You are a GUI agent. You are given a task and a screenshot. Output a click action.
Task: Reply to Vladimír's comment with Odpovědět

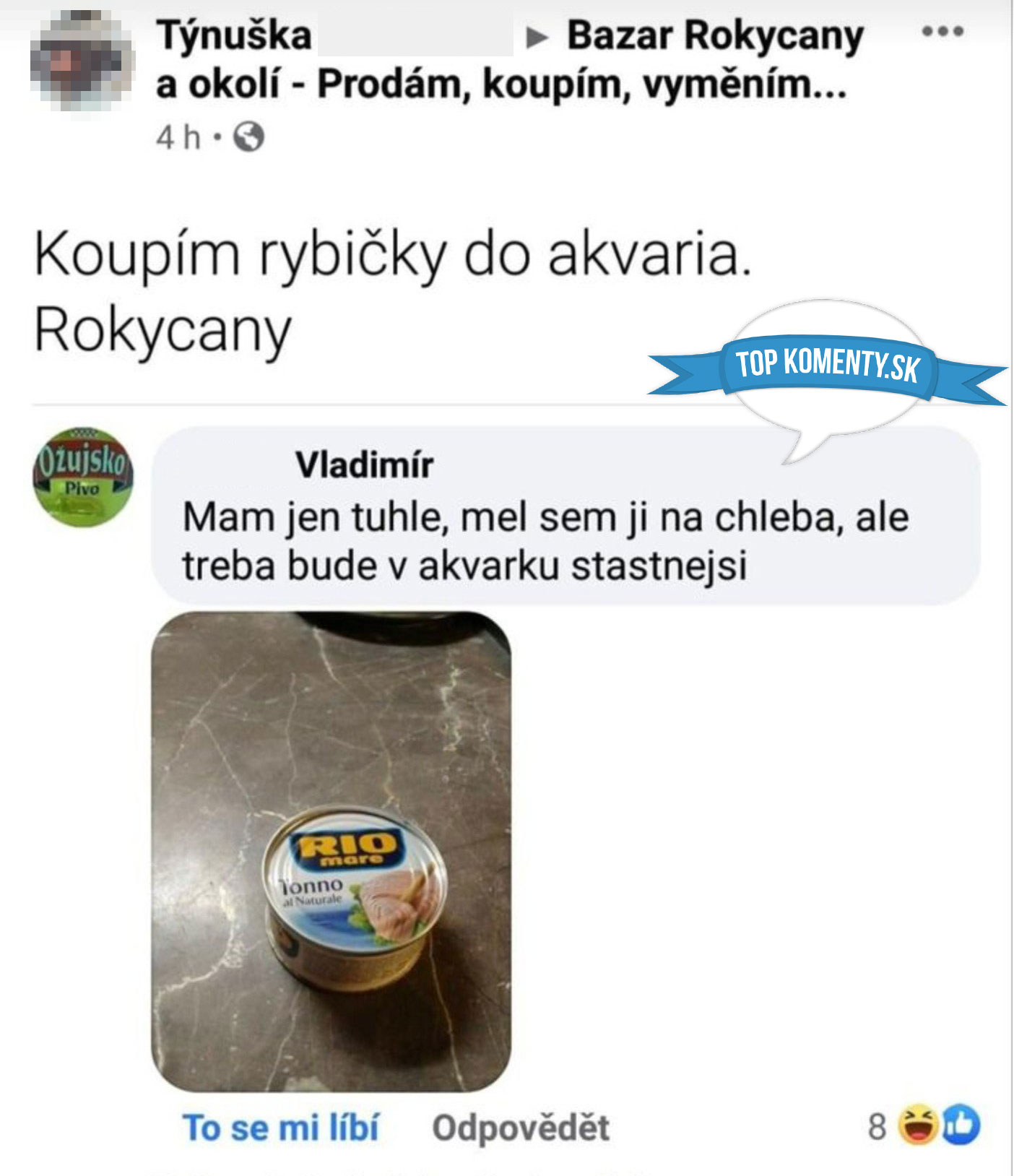pos(521,1128)
